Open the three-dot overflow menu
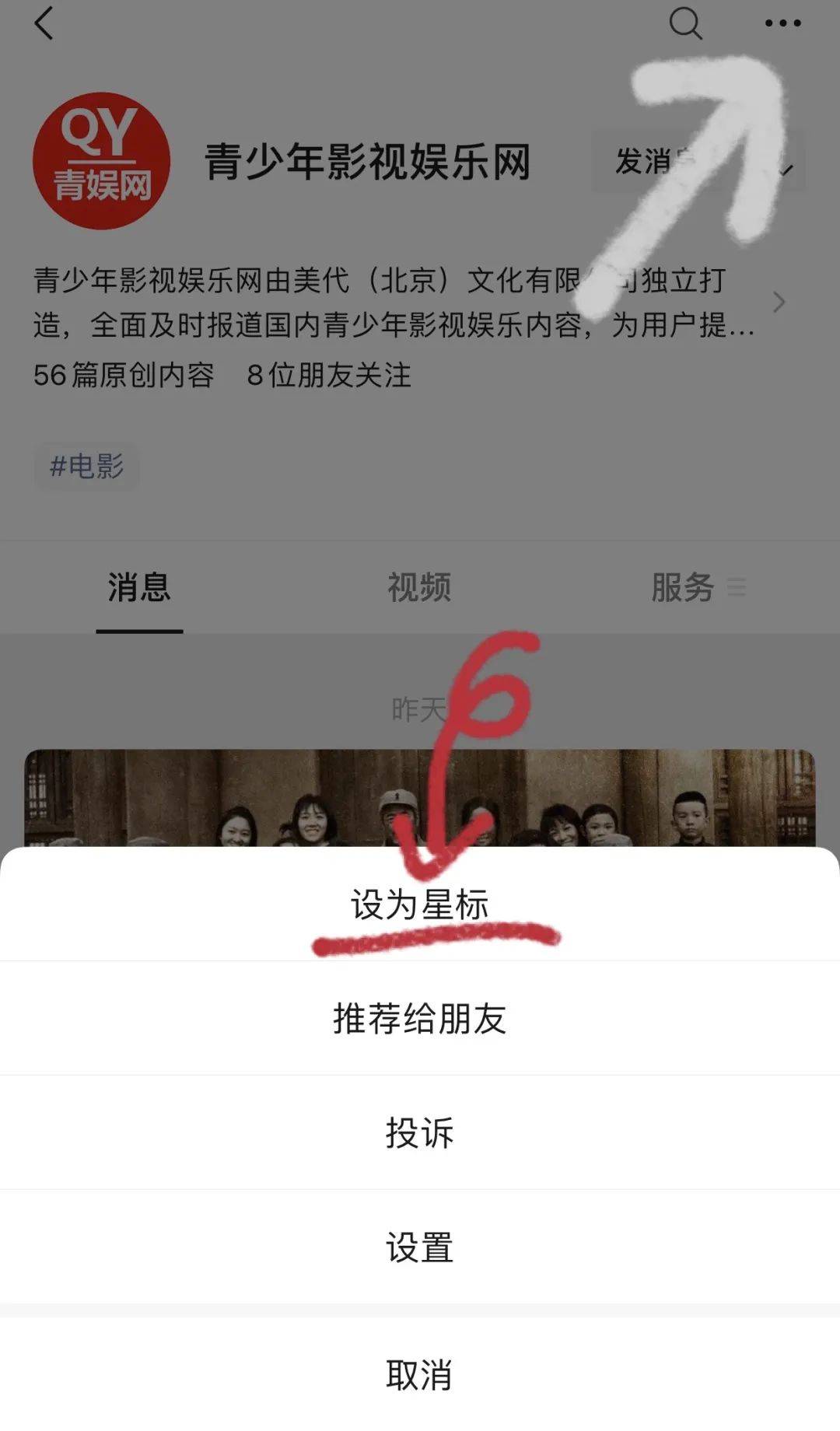Viewport: 840px width, 1431px height. (782, 23)
